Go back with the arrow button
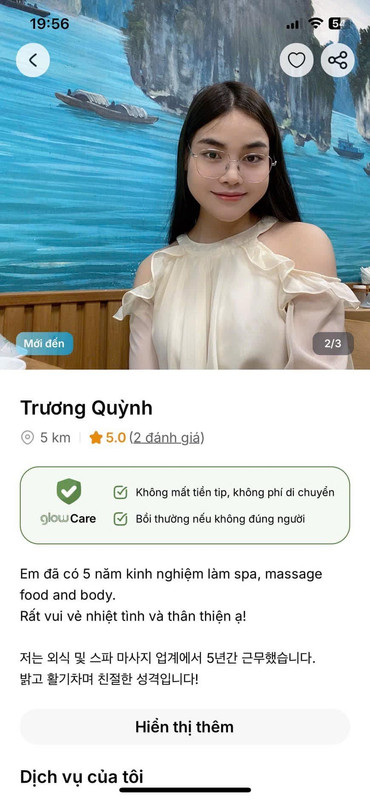This screenshot has width=370, height=800. click(33, 60)
